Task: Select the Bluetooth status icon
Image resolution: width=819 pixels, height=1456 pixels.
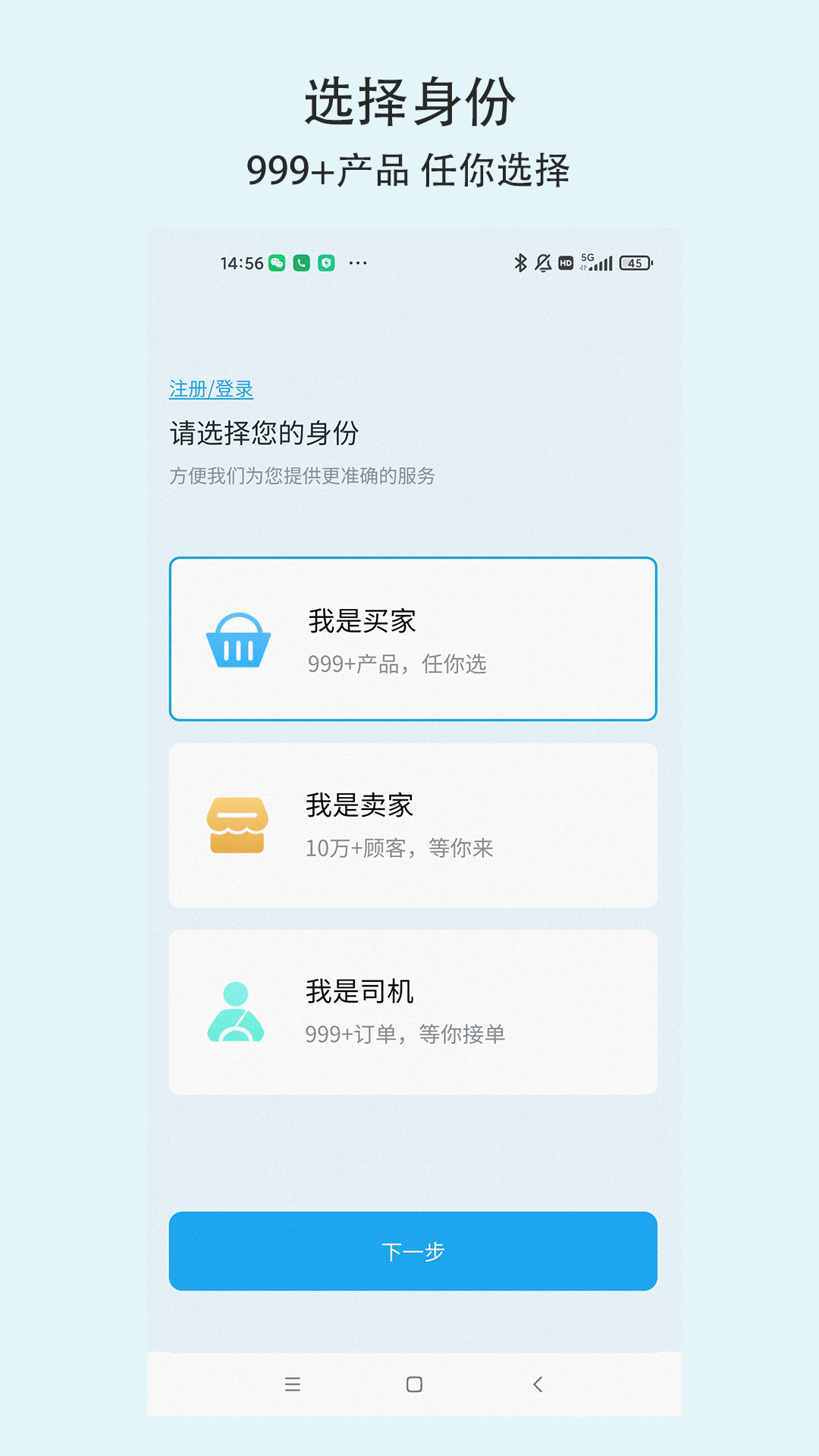Action: tap(519, 262)
